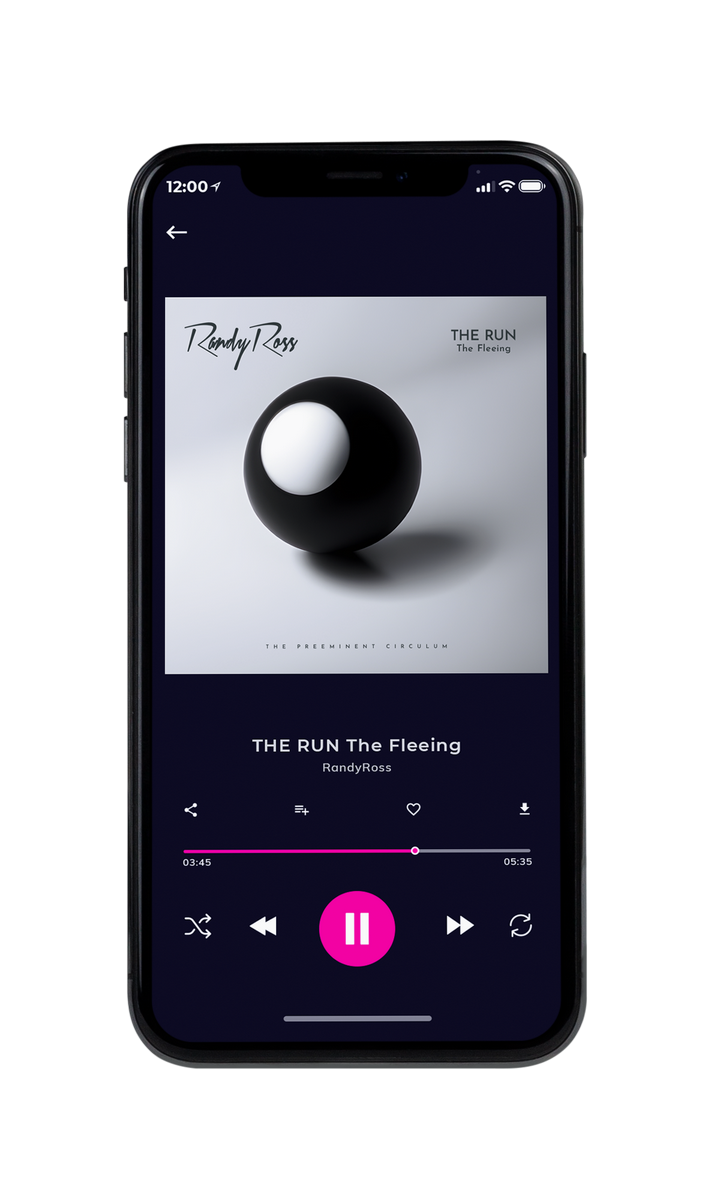Viewport: 720px width, 1200px height.
Task: Add this song to a playlist
Action: pyautogui.click(x=301, y=810)
